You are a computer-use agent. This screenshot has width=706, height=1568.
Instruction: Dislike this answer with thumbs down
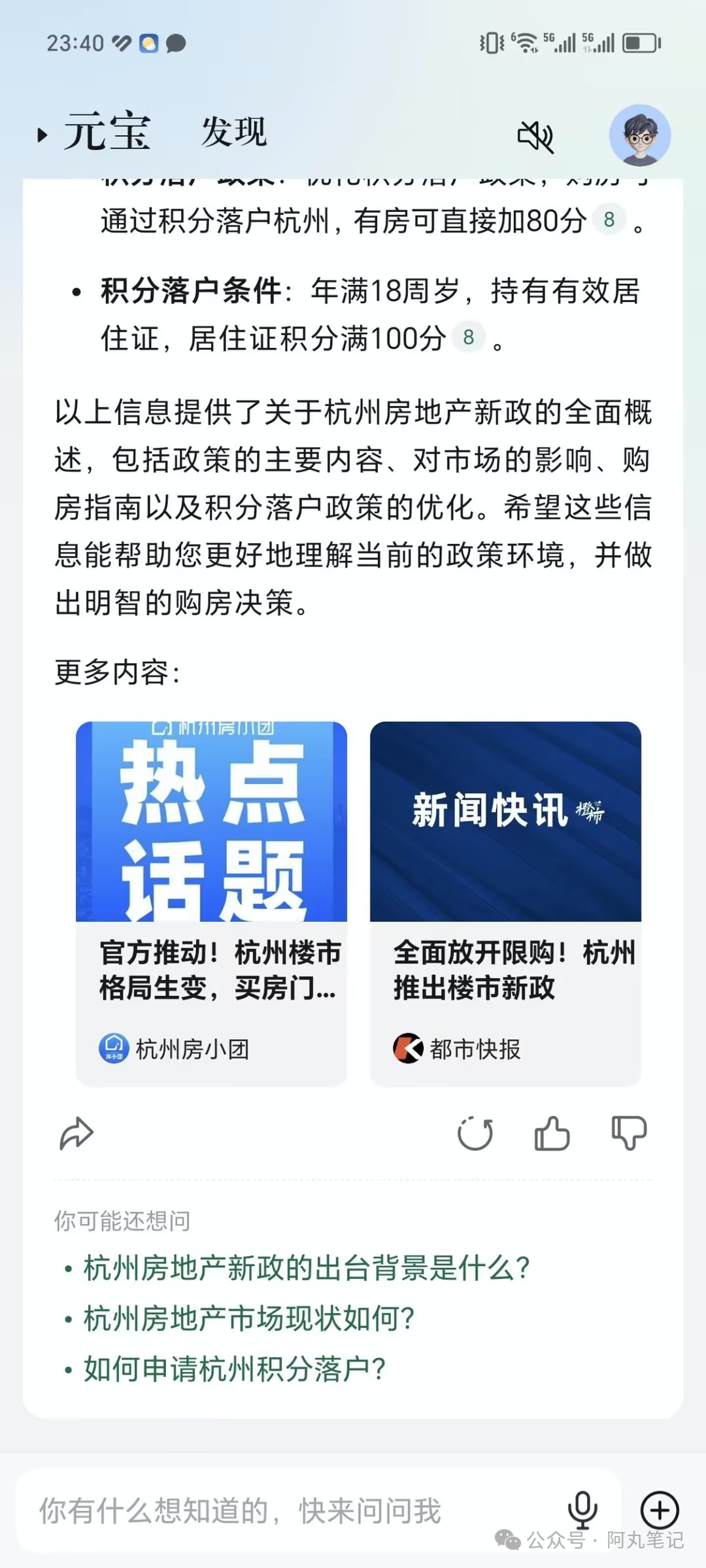(629, 1133)
